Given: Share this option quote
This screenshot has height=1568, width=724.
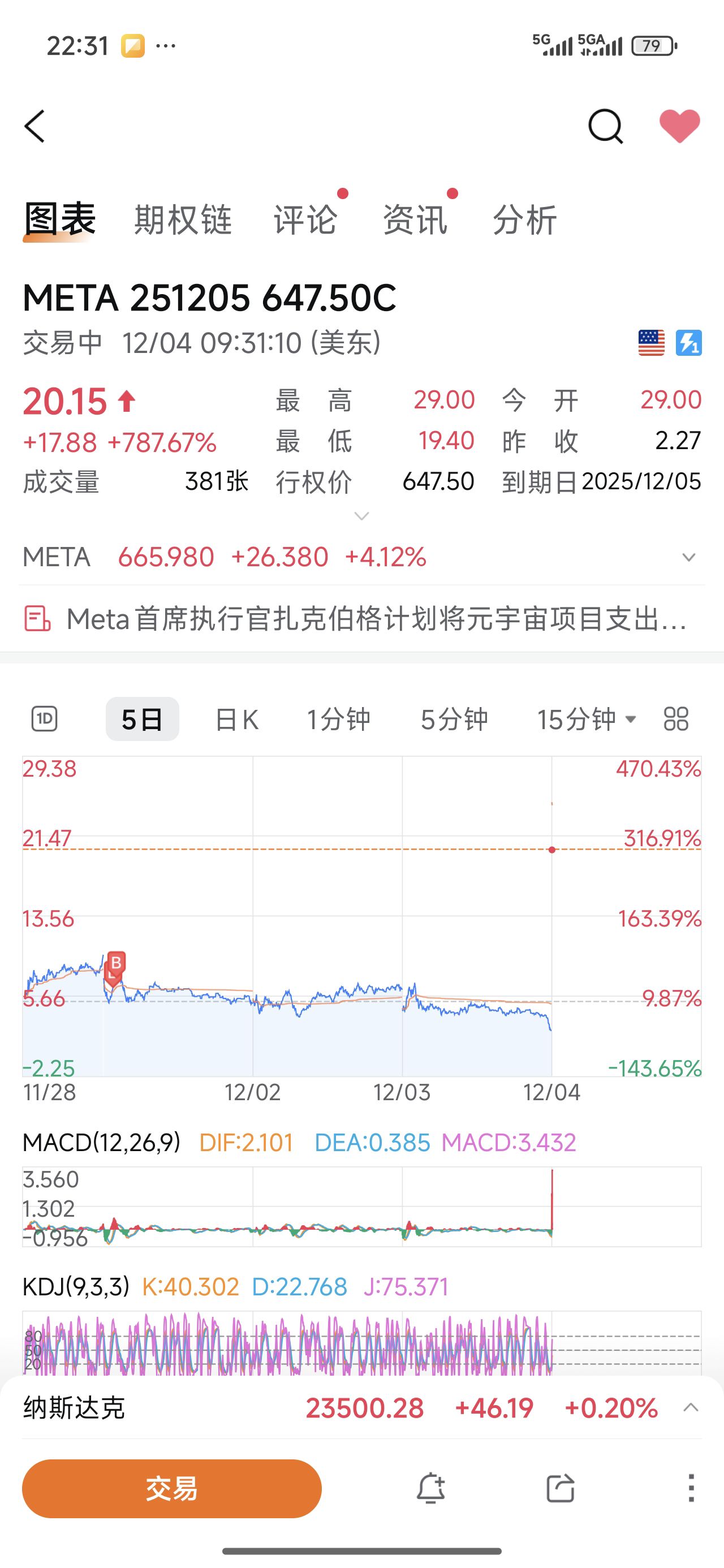Looking at the screenshot, I should click(x=560, y=1488).
